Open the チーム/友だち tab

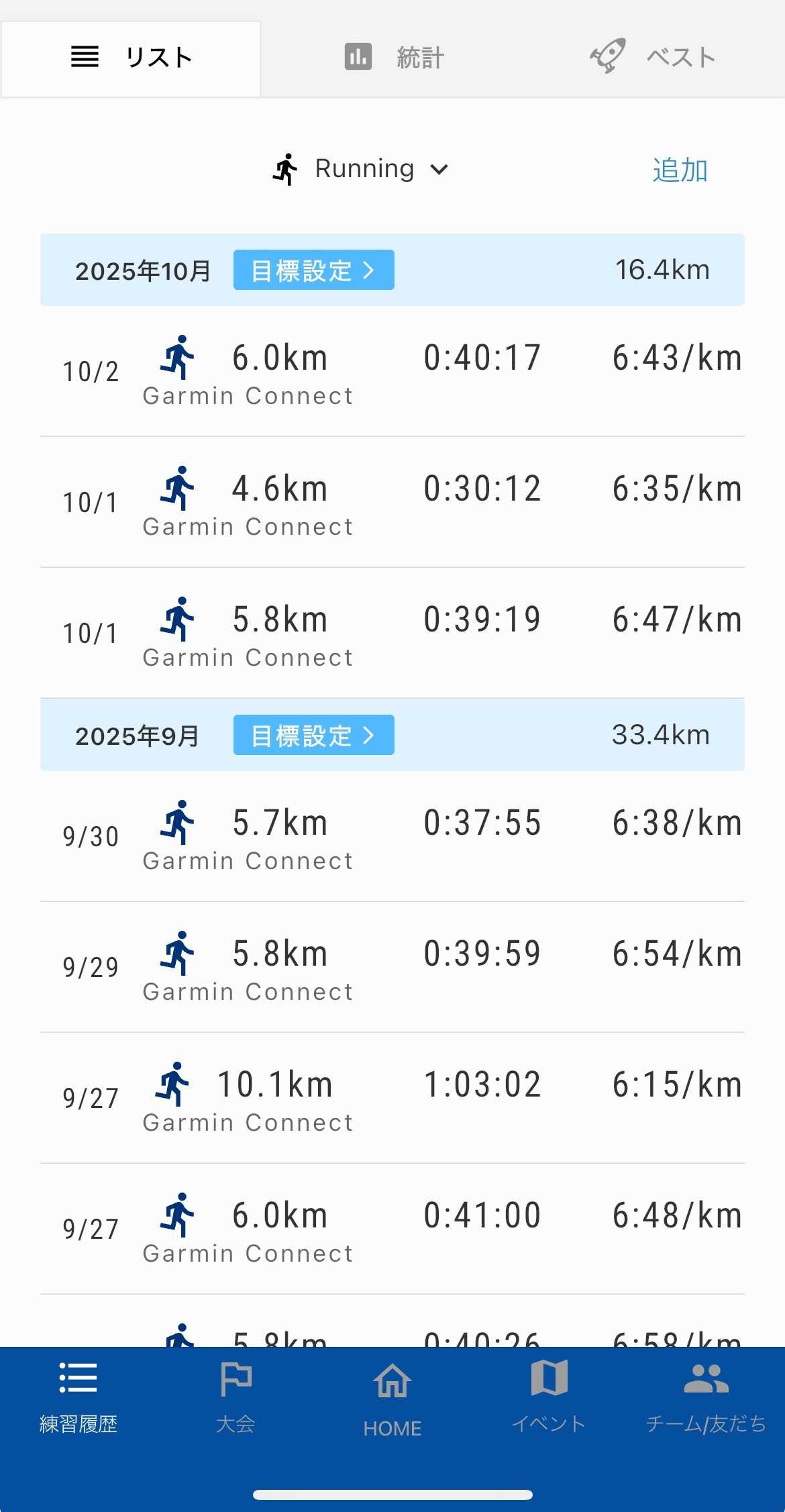point(706,1397)
